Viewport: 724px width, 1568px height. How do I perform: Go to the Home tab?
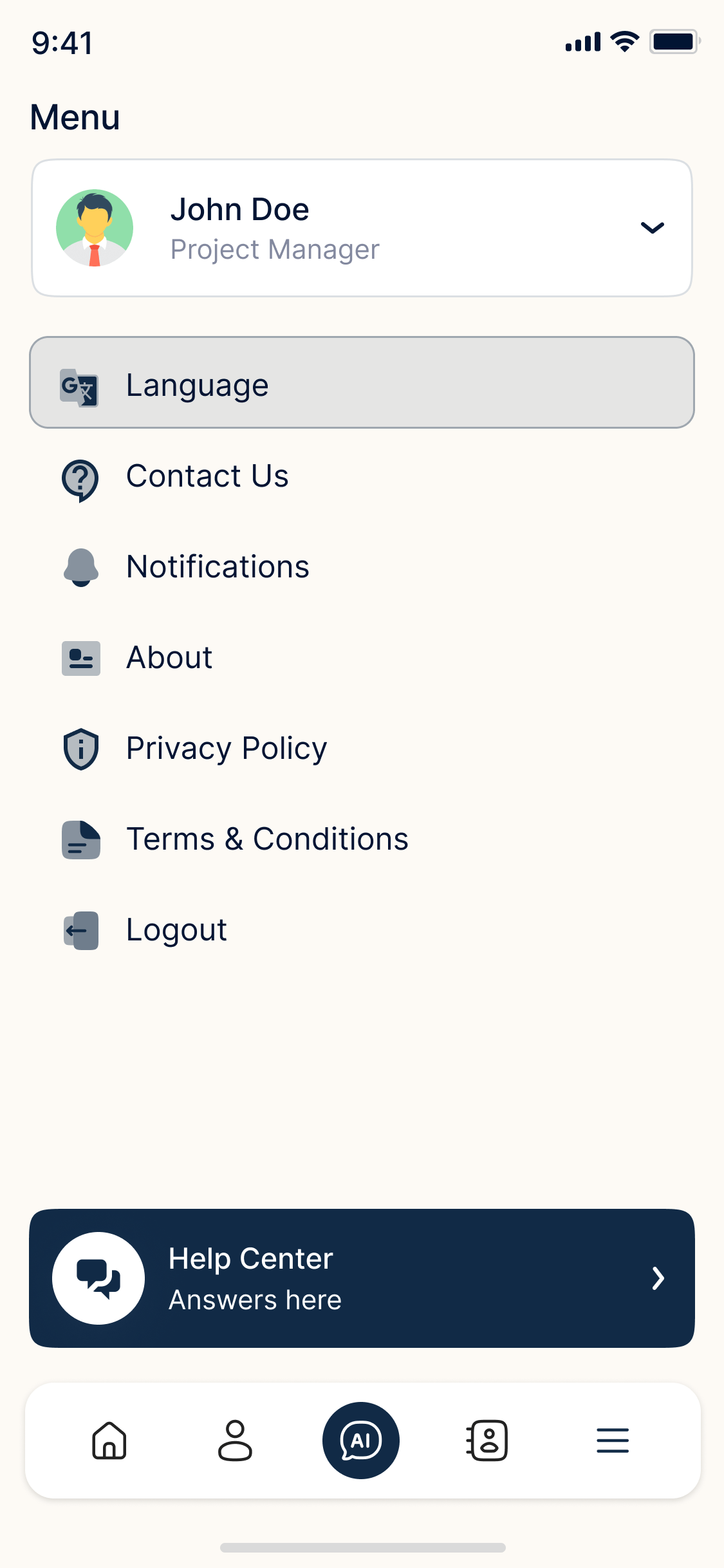[109, 1441]
